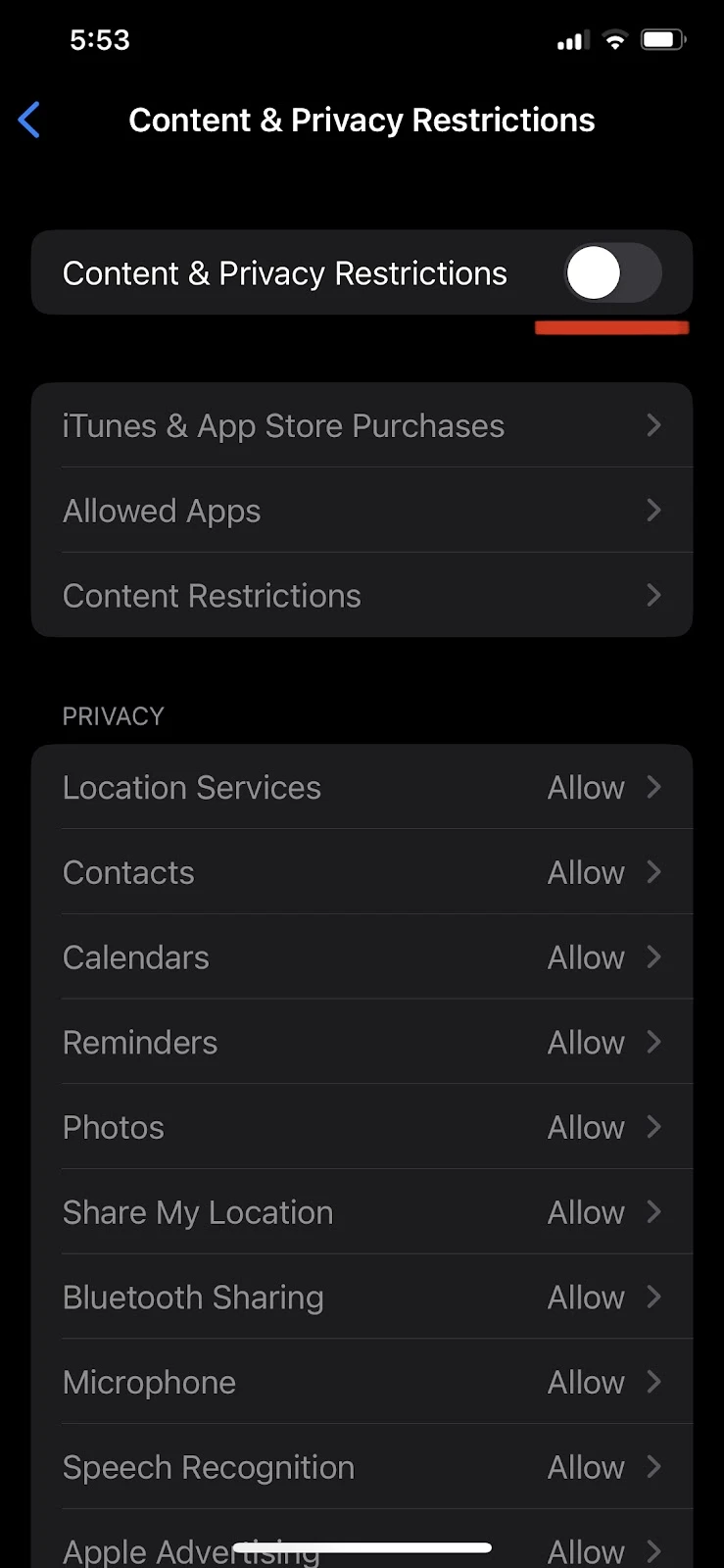Viewport: 724px width, 1568px height.
Task: Open the Reminders row
Action: point(362,1043)
